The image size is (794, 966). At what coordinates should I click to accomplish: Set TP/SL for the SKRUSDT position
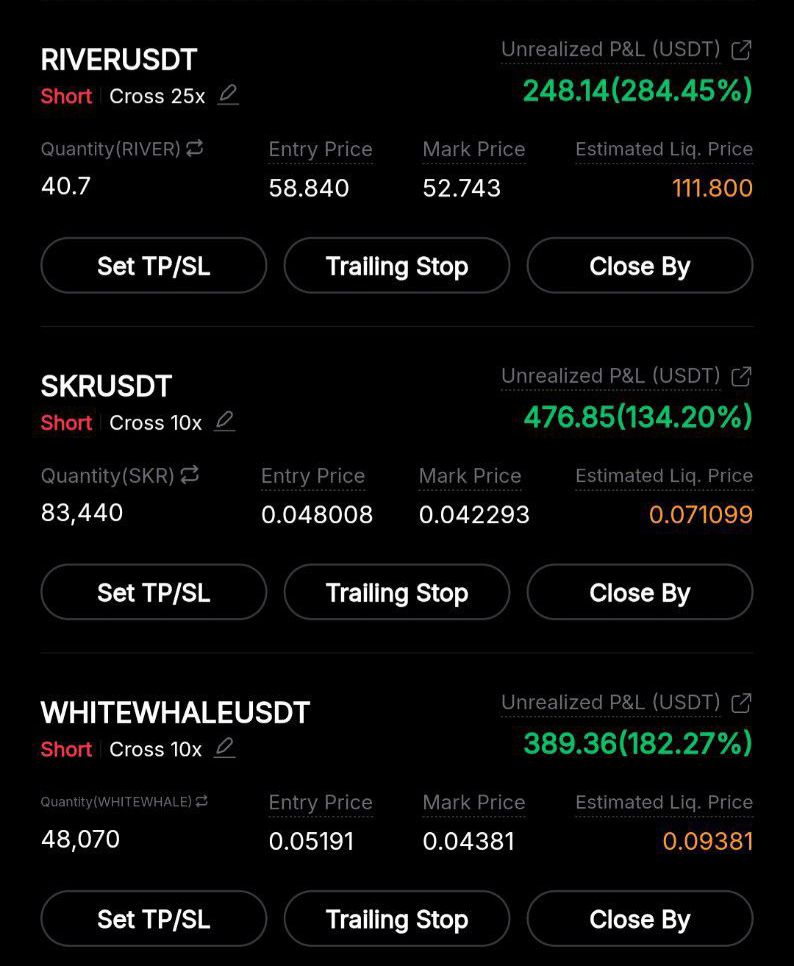click(153, 593)
